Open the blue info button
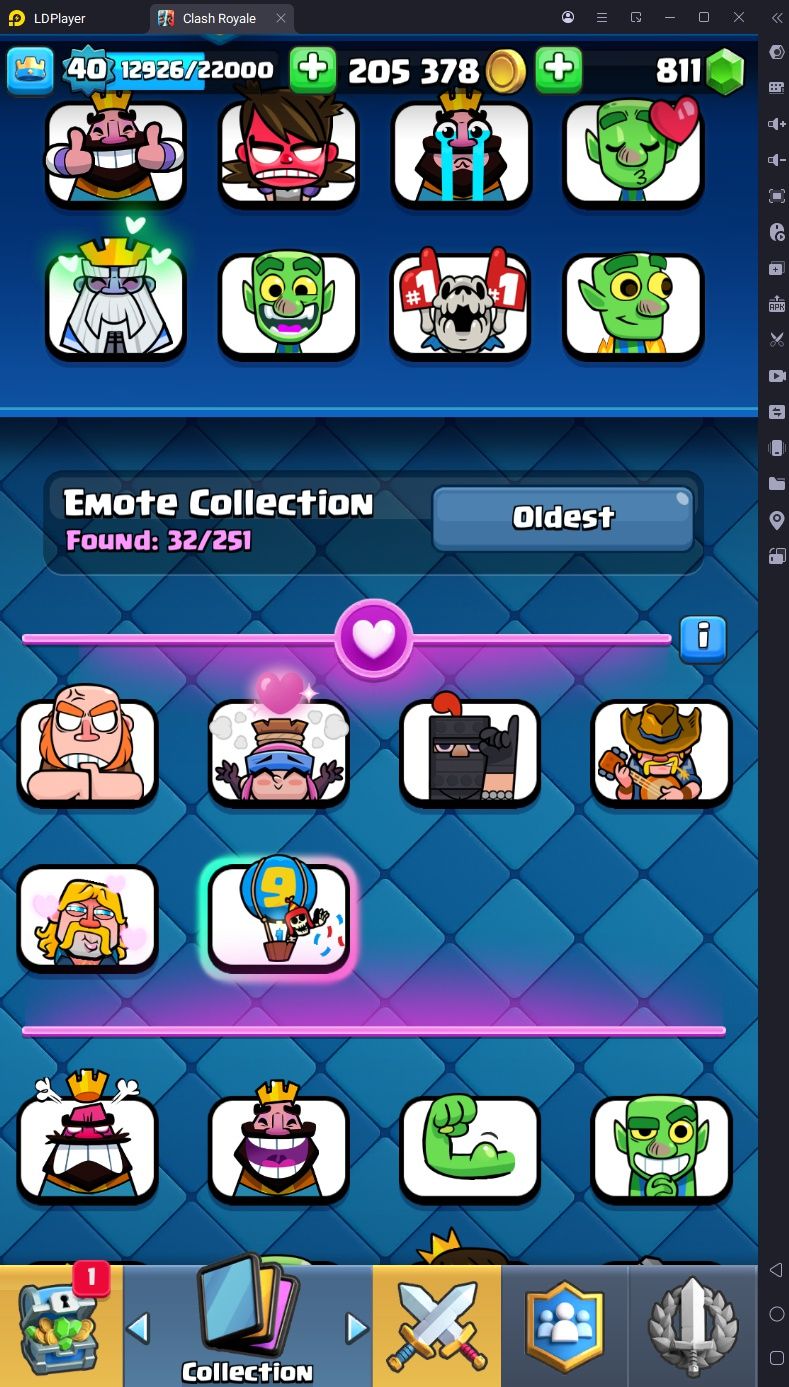The image size is (789, 1387). pos(703,638)
